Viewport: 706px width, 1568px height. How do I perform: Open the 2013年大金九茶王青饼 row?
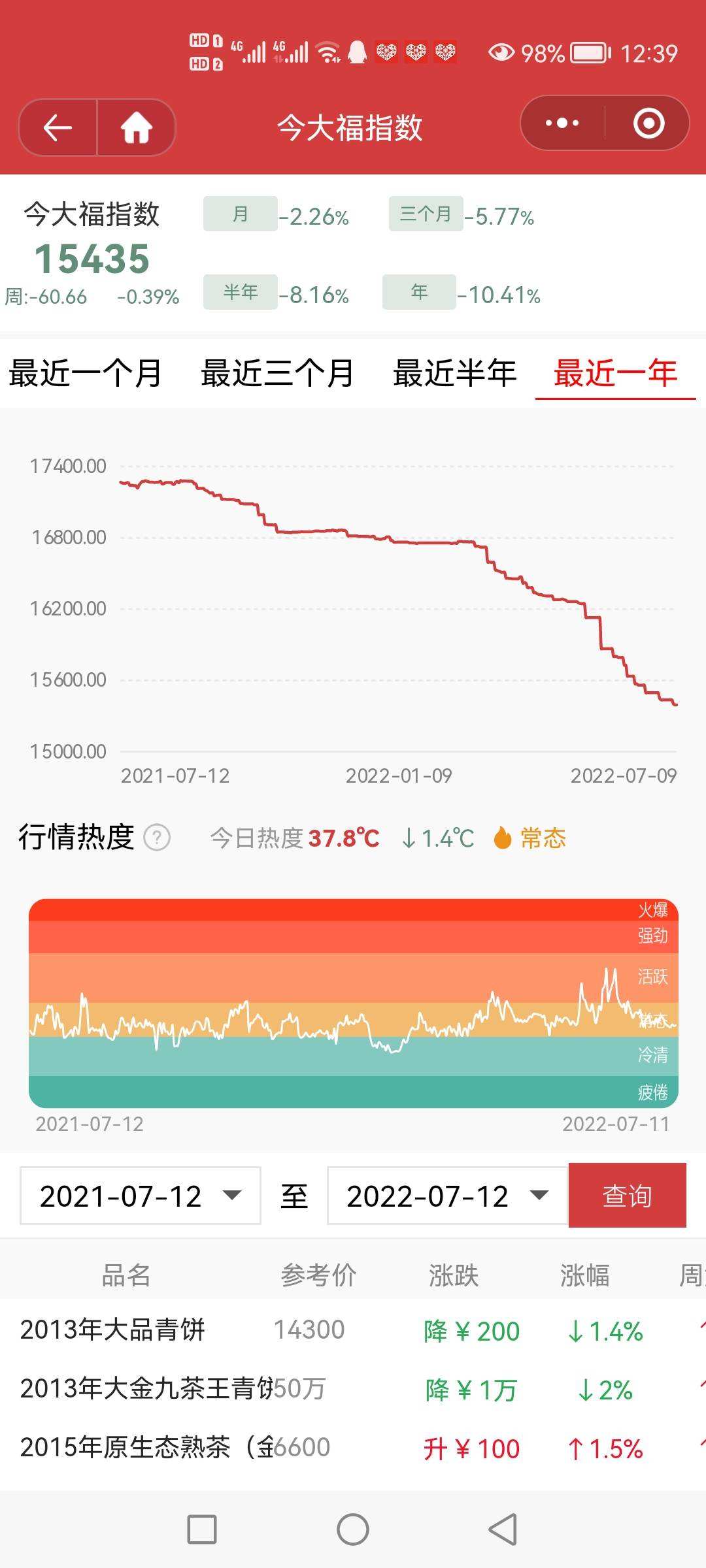point(353,1388)
